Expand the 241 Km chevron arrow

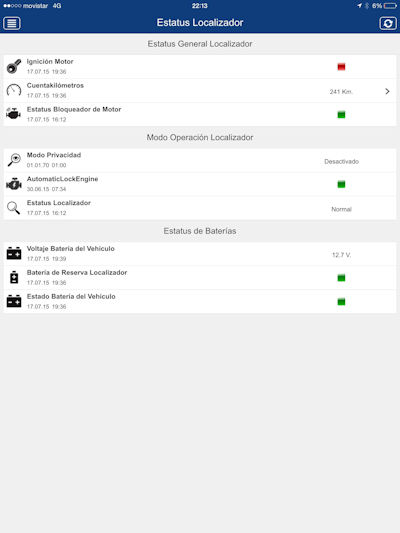[x=387, y=91]
